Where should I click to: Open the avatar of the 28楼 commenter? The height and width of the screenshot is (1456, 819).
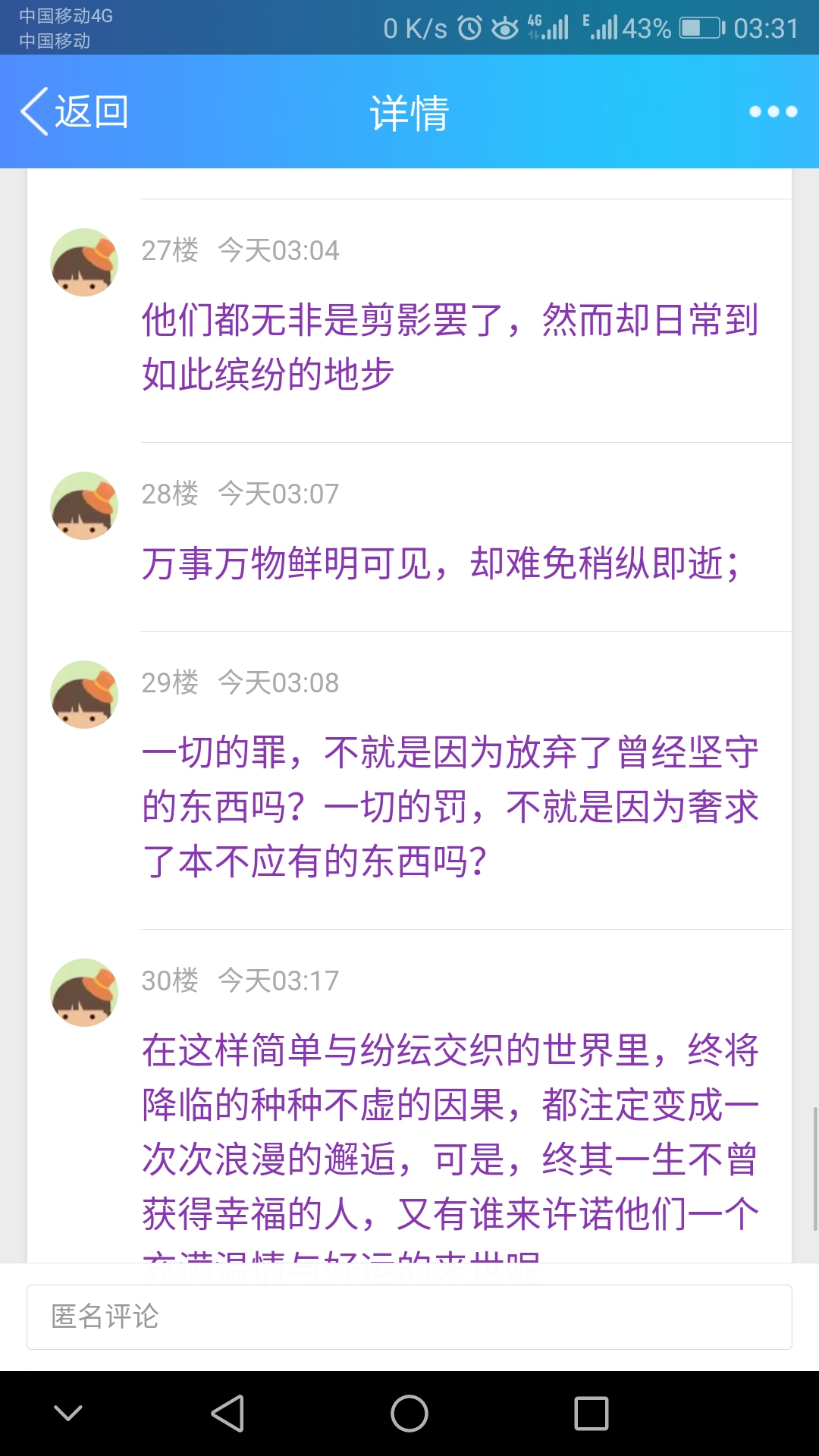[x=84, y=506]
